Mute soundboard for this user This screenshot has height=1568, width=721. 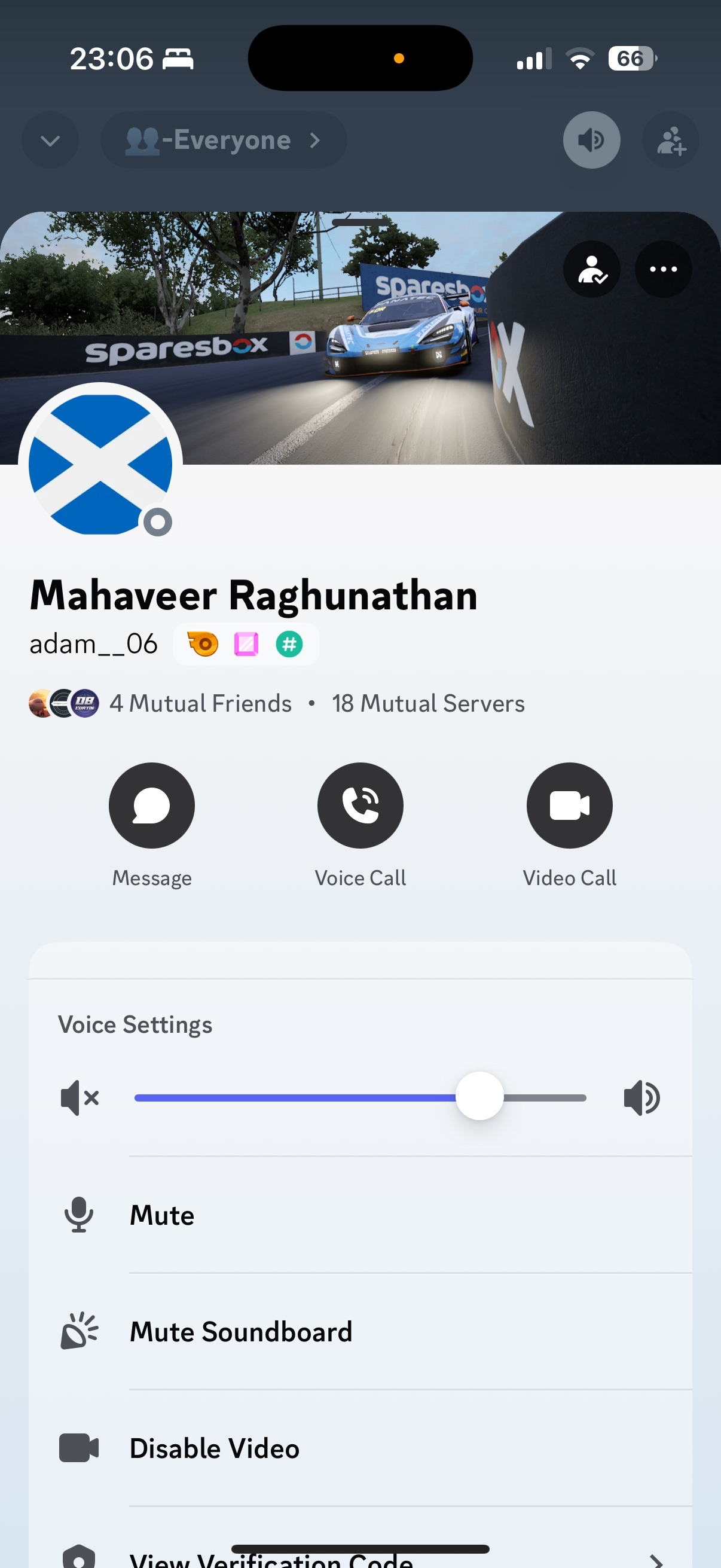tap(241, 1332)
